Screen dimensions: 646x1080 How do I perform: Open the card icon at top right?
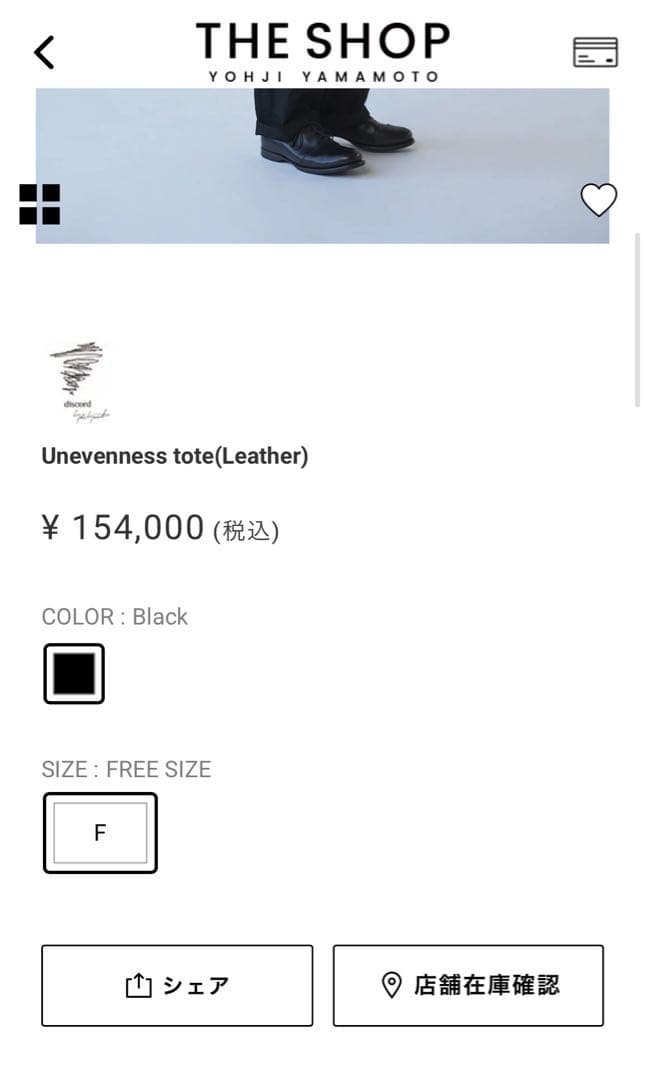pos(595,52)
